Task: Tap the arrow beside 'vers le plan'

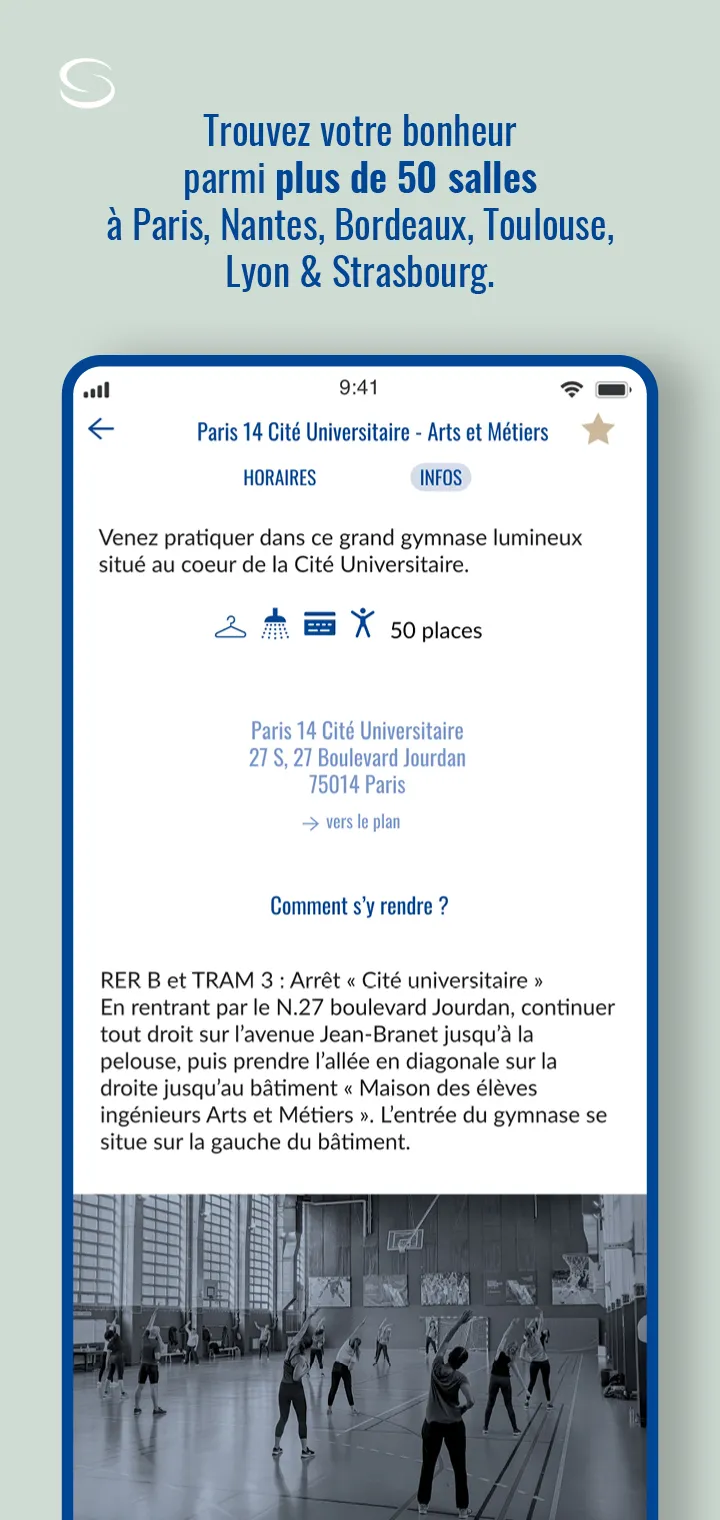Action: coord(308,822)
